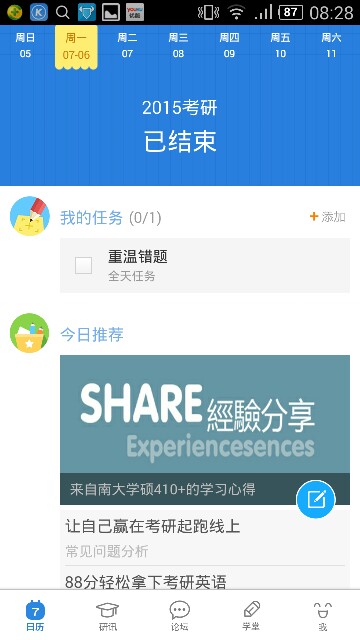Tap 添加 to add a new task
The width and height of the screenshot is (360, 640).
(x=328, y=217)
